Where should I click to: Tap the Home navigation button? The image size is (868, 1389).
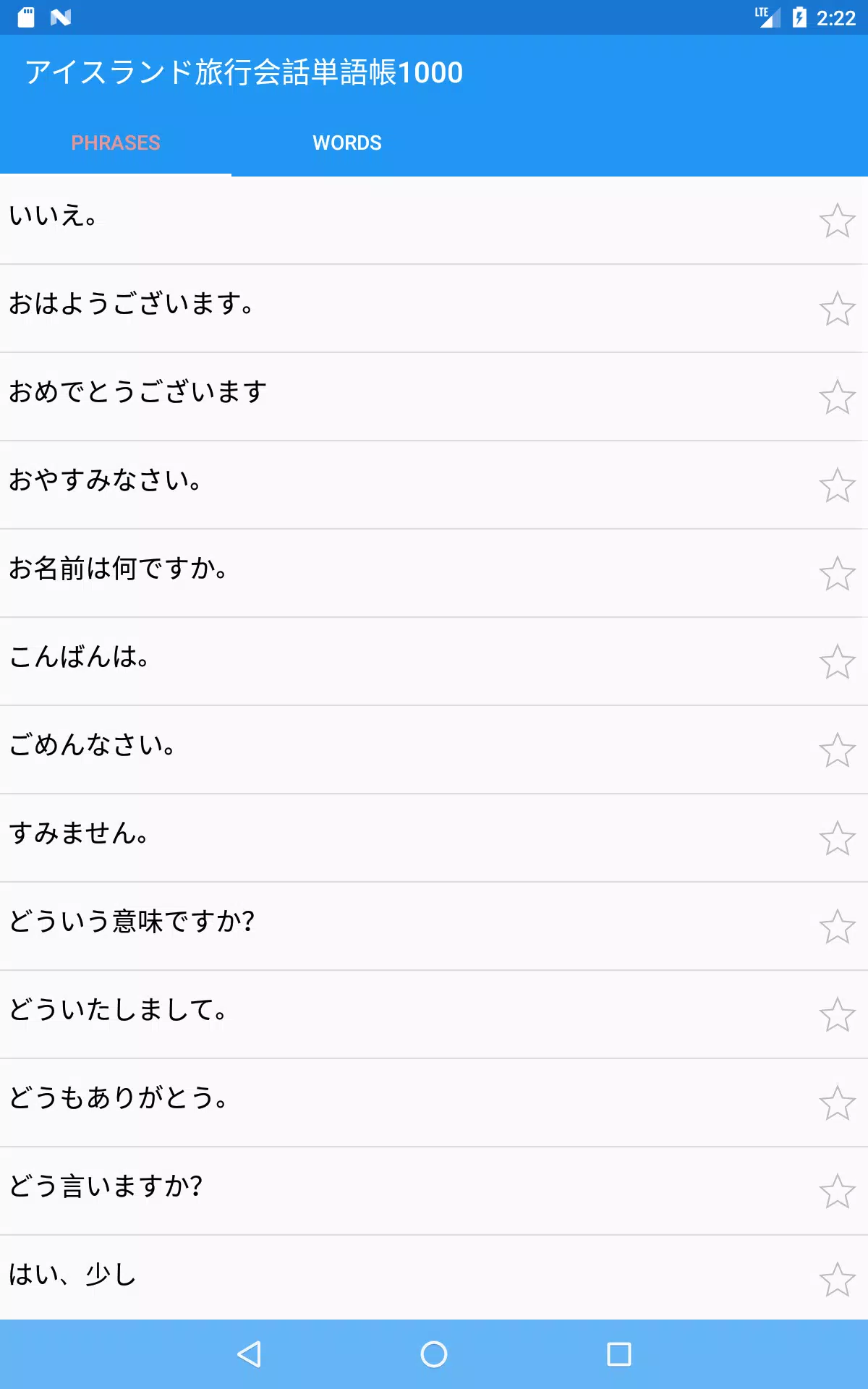tap(433, 1354)
